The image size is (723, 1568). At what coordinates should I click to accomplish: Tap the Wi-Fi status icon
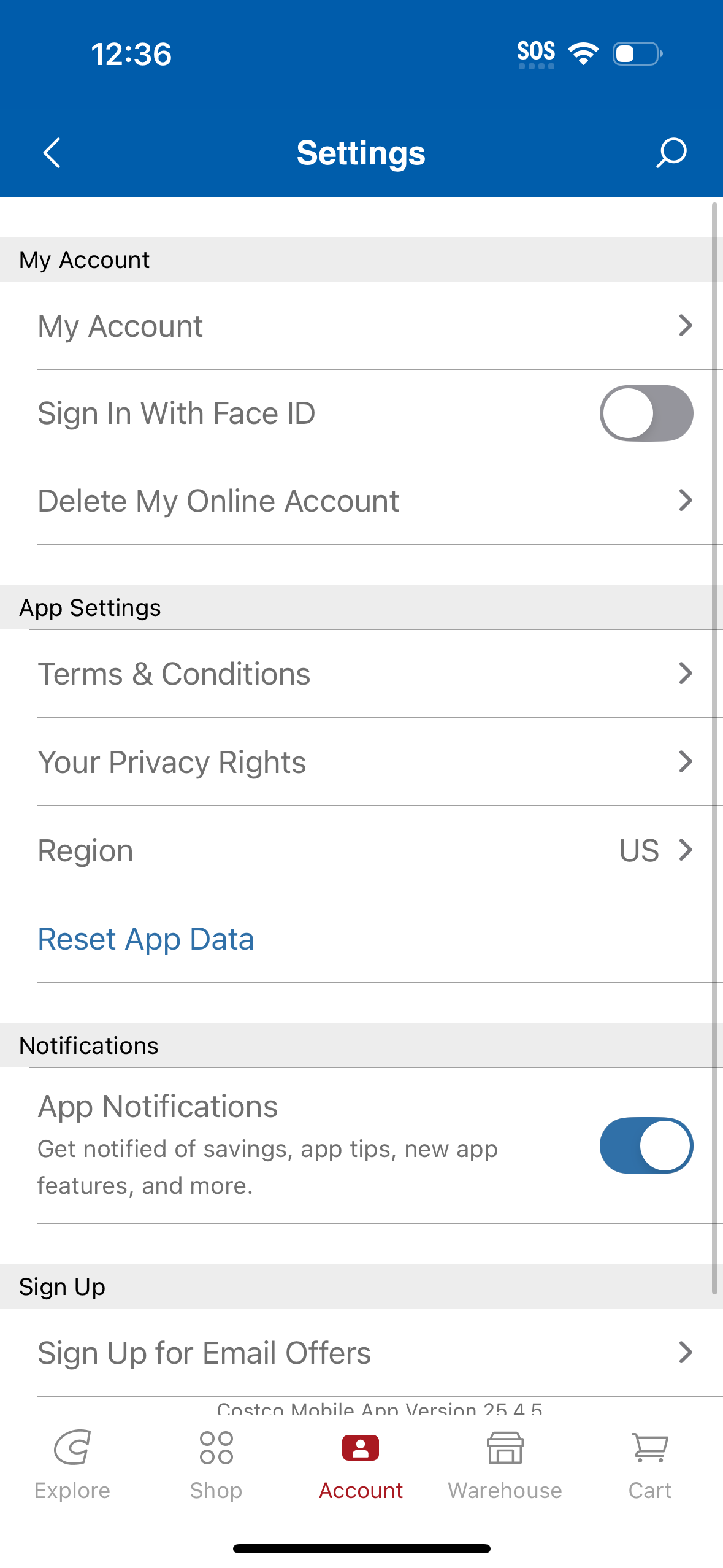(x=582, y=53)
